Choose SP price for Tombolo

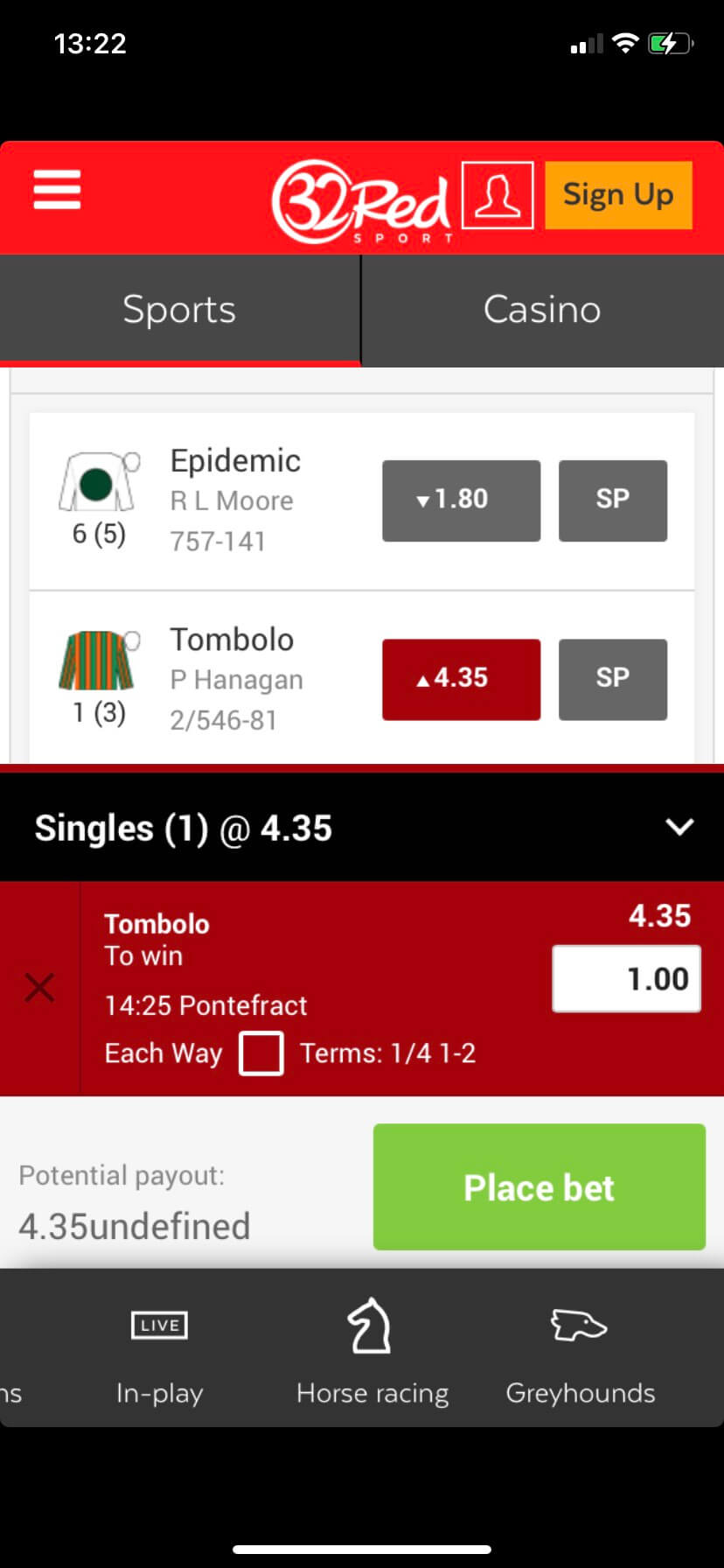pos(612,679)
